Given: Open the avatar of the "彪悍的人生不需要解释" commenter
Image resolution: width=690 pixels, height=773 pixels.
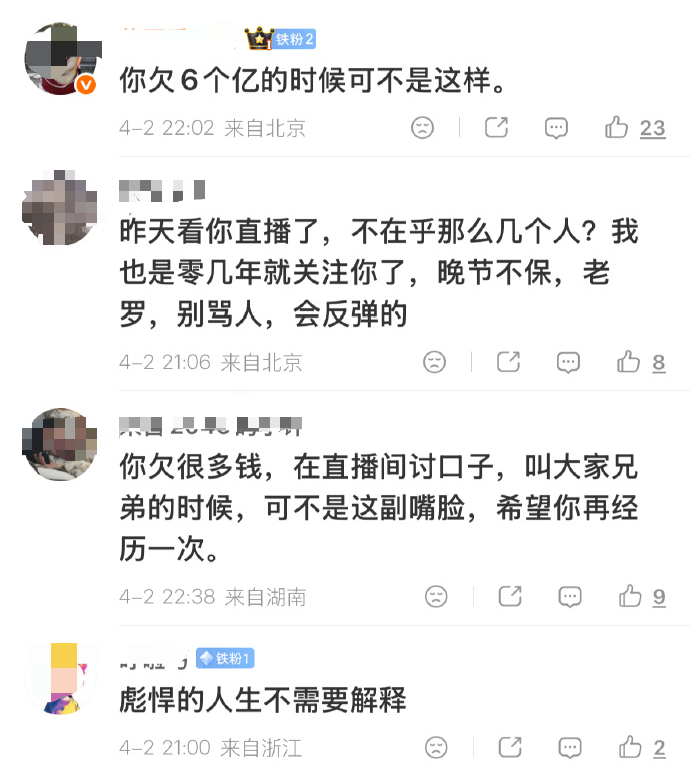Looking at the screenshot, I should (59, 678).
